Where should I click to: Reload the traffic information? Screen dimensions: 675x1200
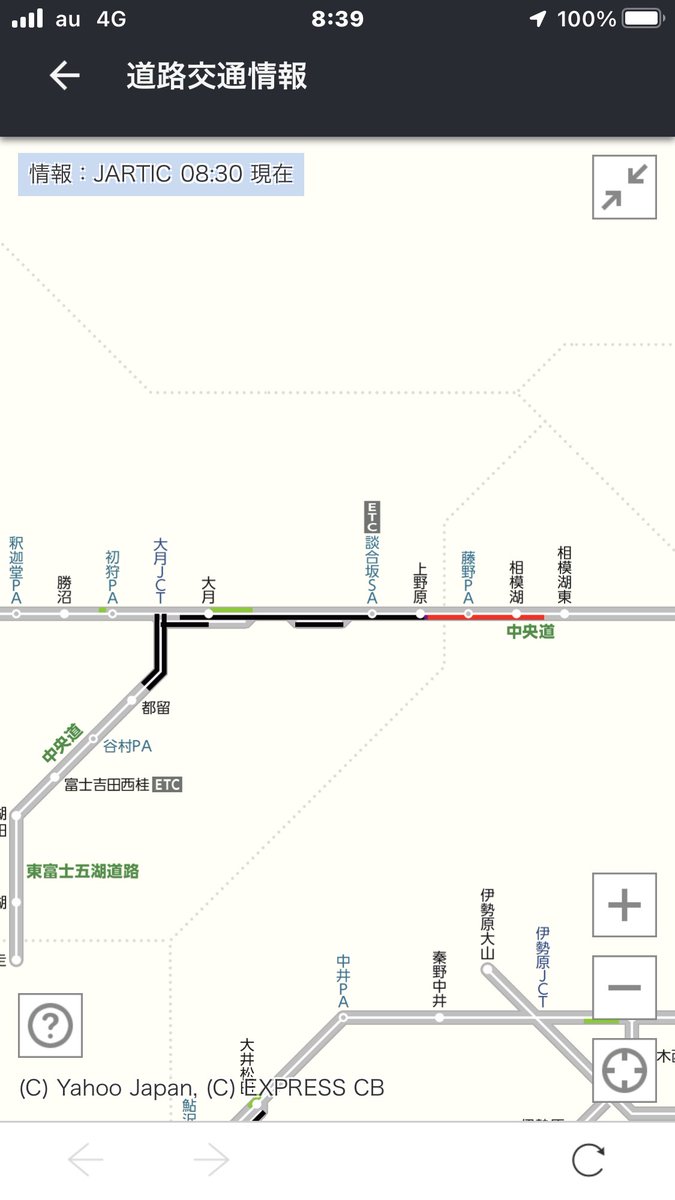pyautogui.click(x=588, y=1160)
